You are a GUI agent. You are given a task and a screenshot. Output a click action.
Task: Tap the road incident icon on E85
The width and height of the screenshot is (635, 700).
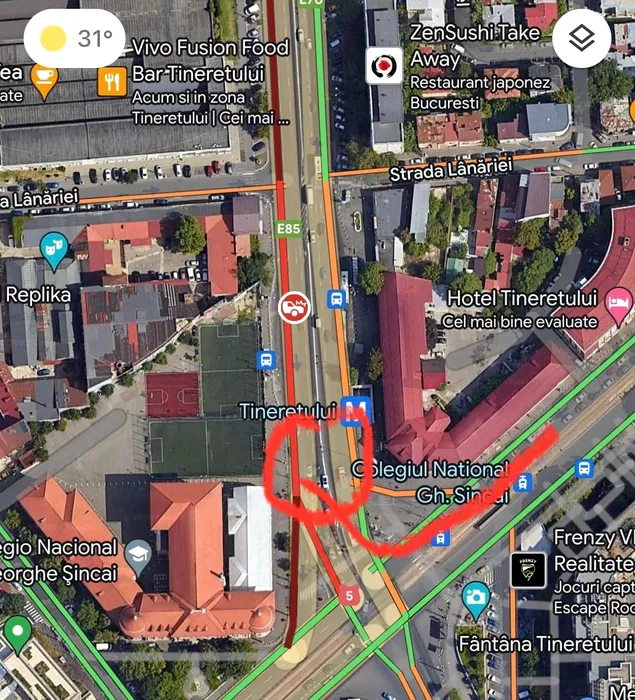294,306
